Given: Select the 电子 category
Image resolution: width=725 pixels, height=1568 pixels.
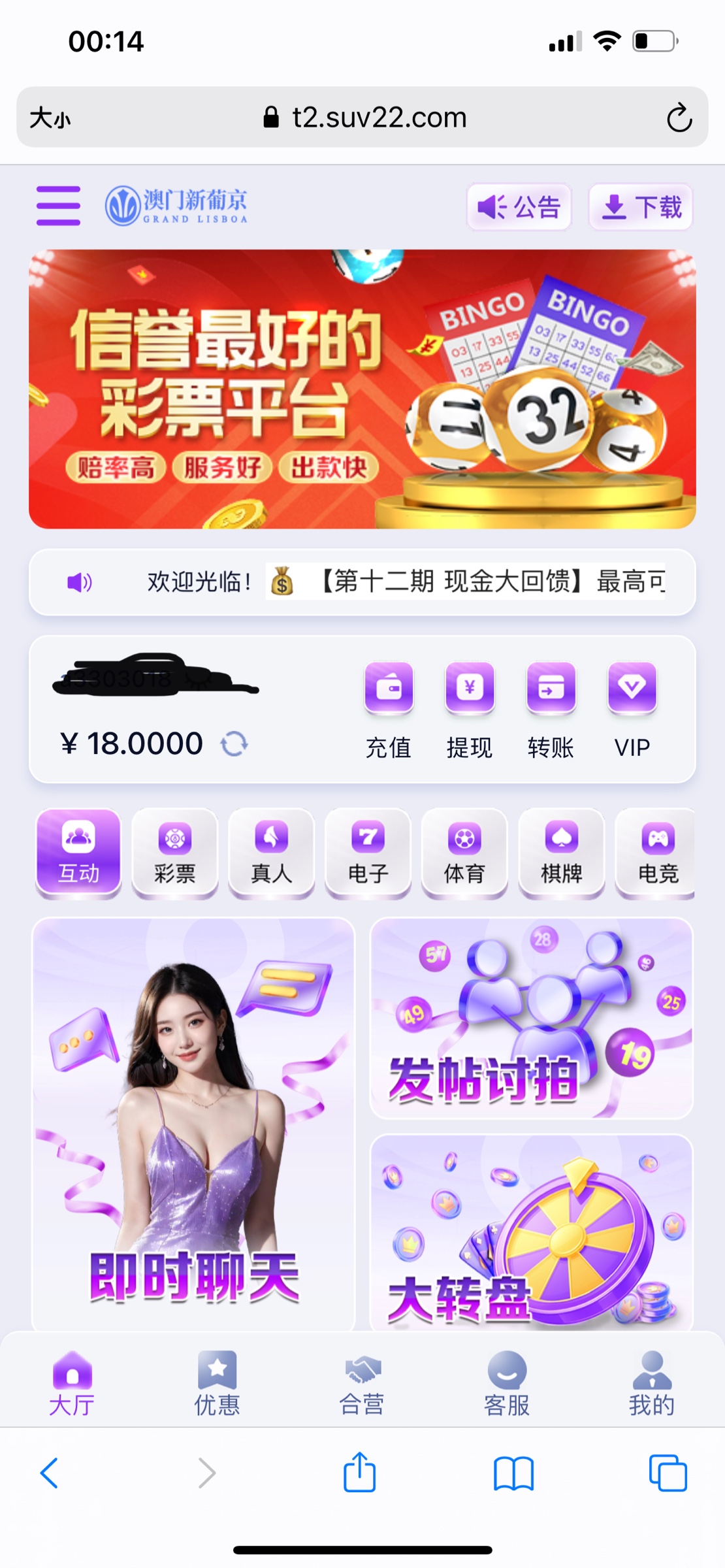Looking at the screenshot, I should click(368, 852).
